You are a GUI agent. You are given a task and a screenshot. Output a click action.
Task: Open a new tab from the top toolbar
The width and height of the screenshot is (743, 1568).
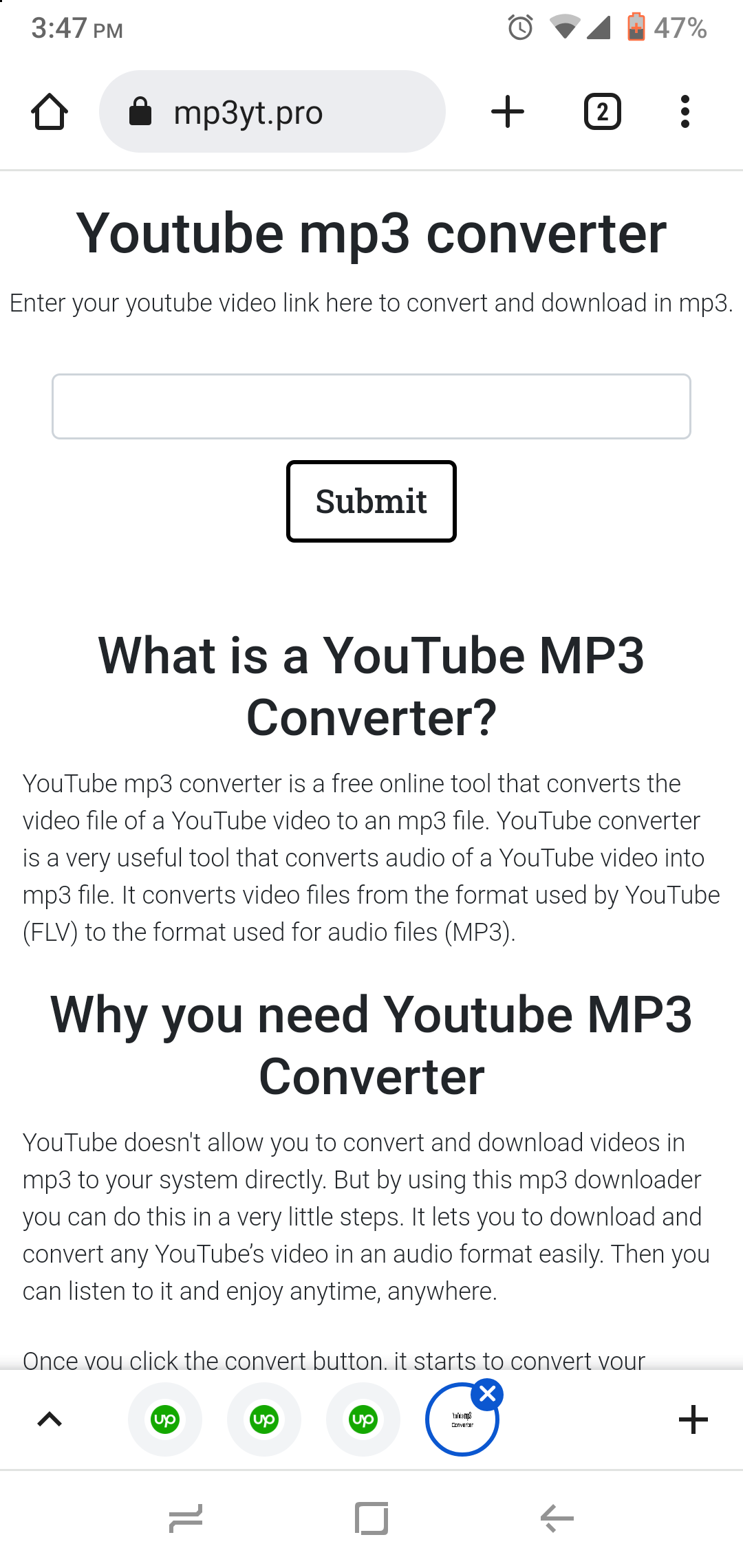[508, 111]
